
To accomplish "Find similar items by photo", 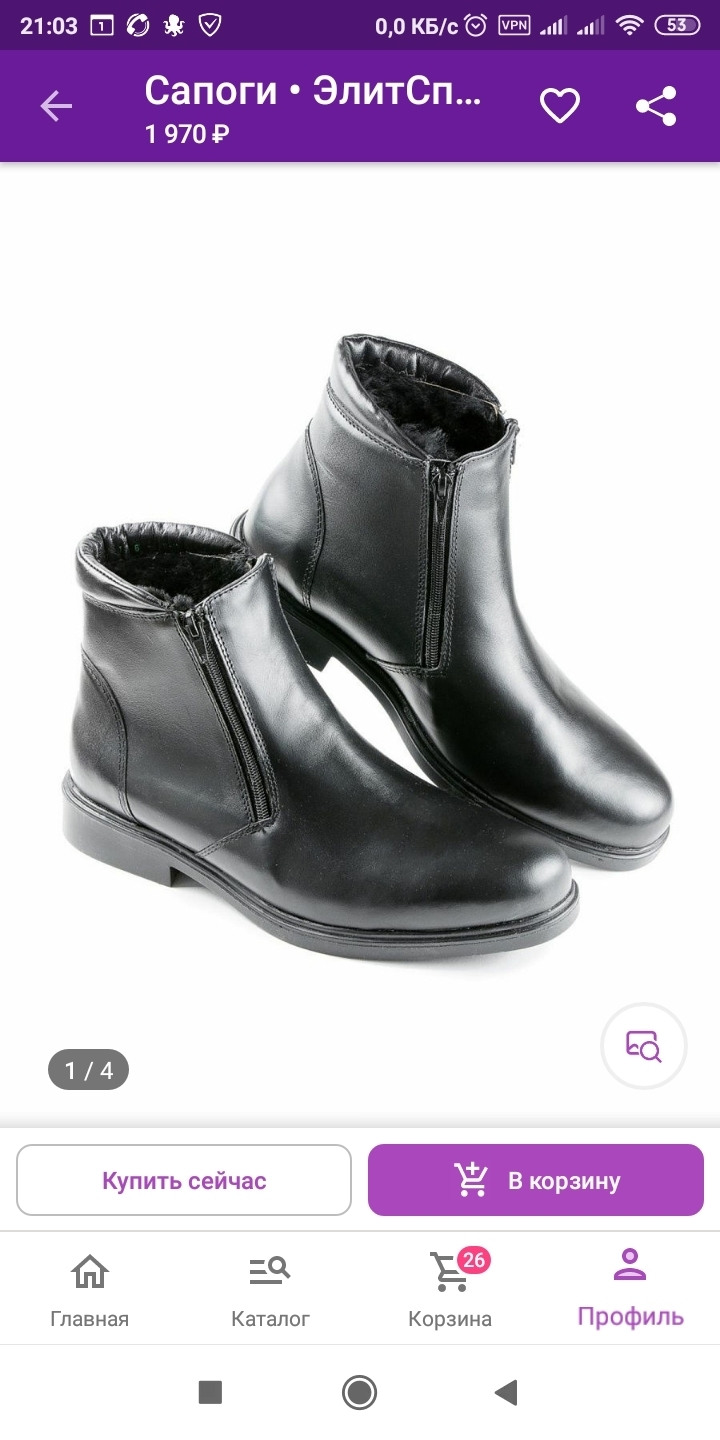I will click(x=644, y=1046).
